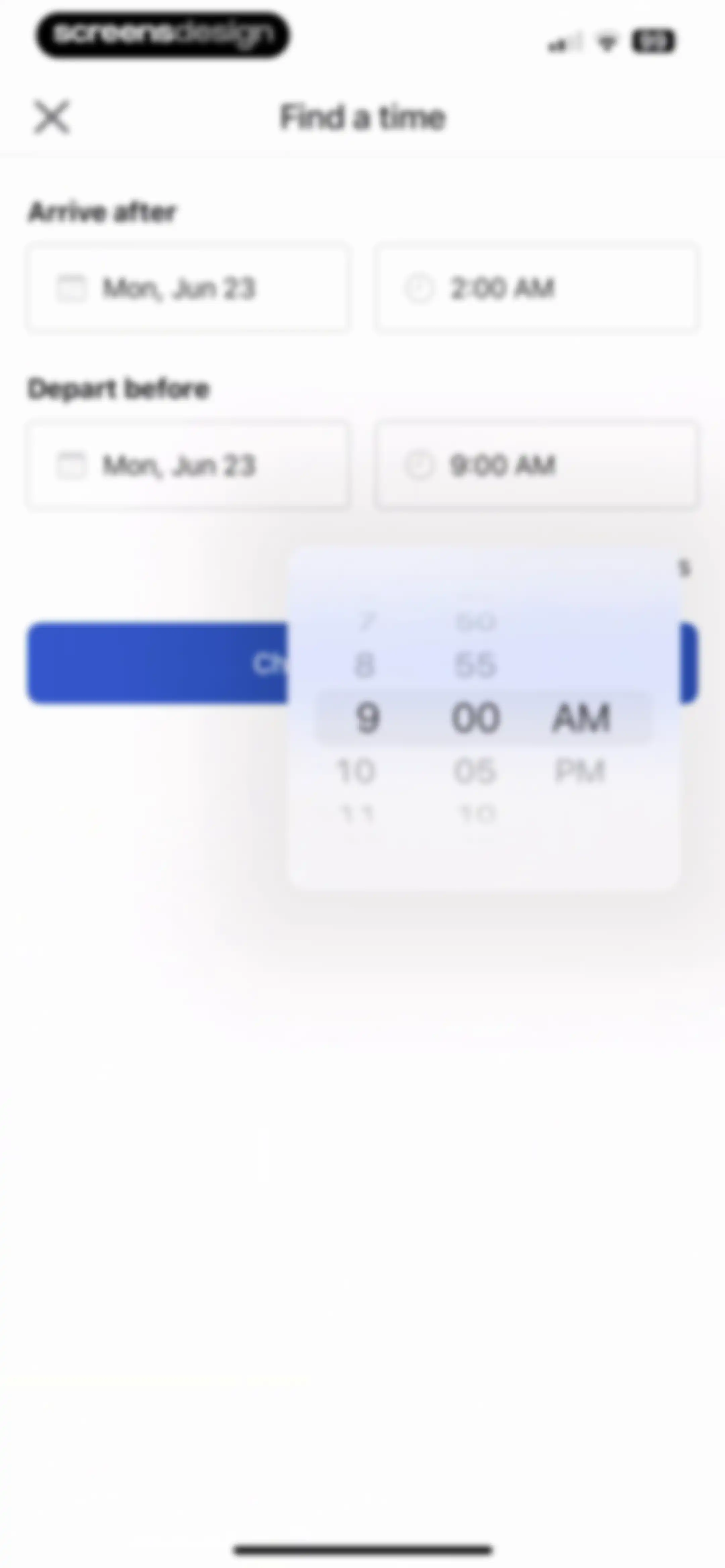Open the Depart before date field
Viewport: 725px width, 1568px height.
point(188,466)
